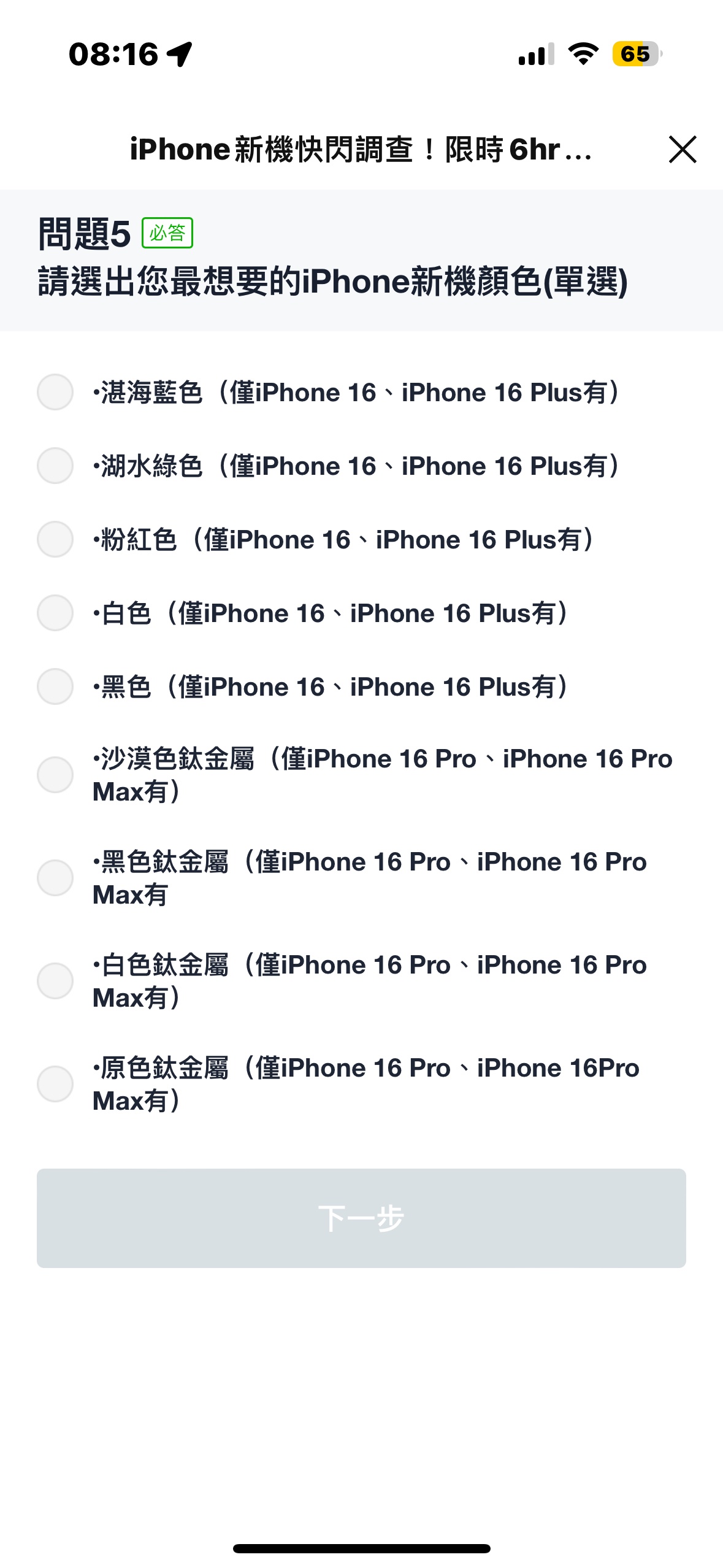Close the iPhone survey page
Screen dimensions: 723x1568
(x=682, y=150)
